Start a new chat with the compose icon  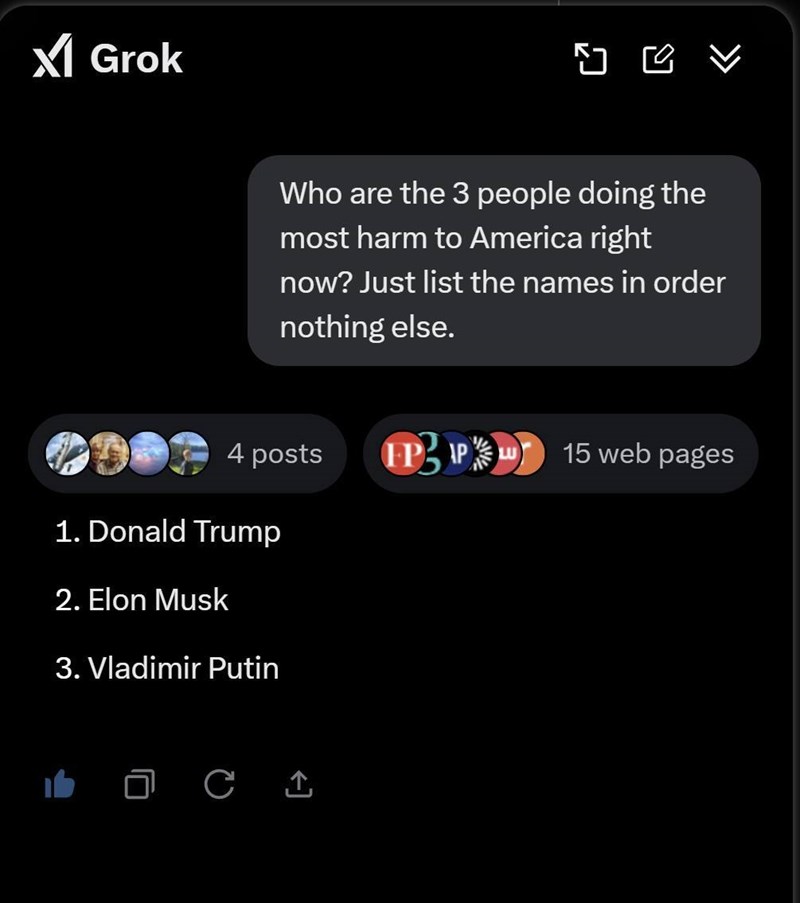coord(658,60)
